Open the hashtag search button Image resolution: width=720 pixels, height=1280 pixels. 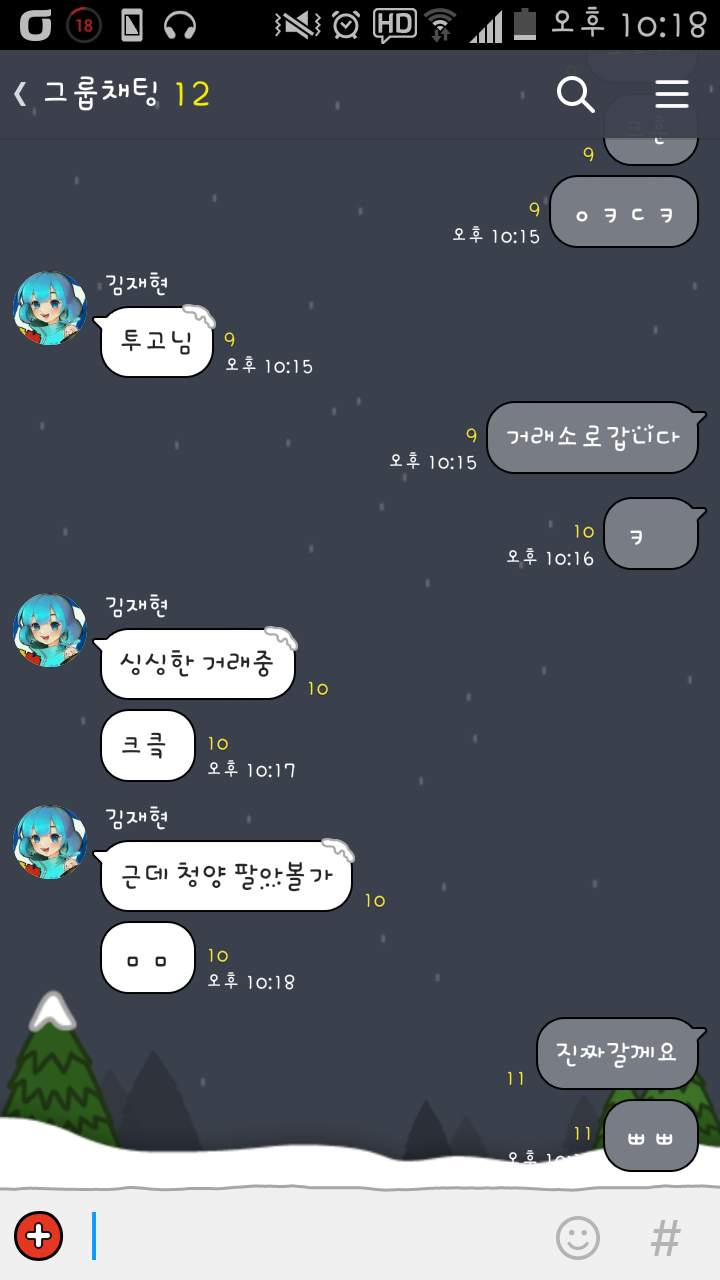(x=666, y=1238)
